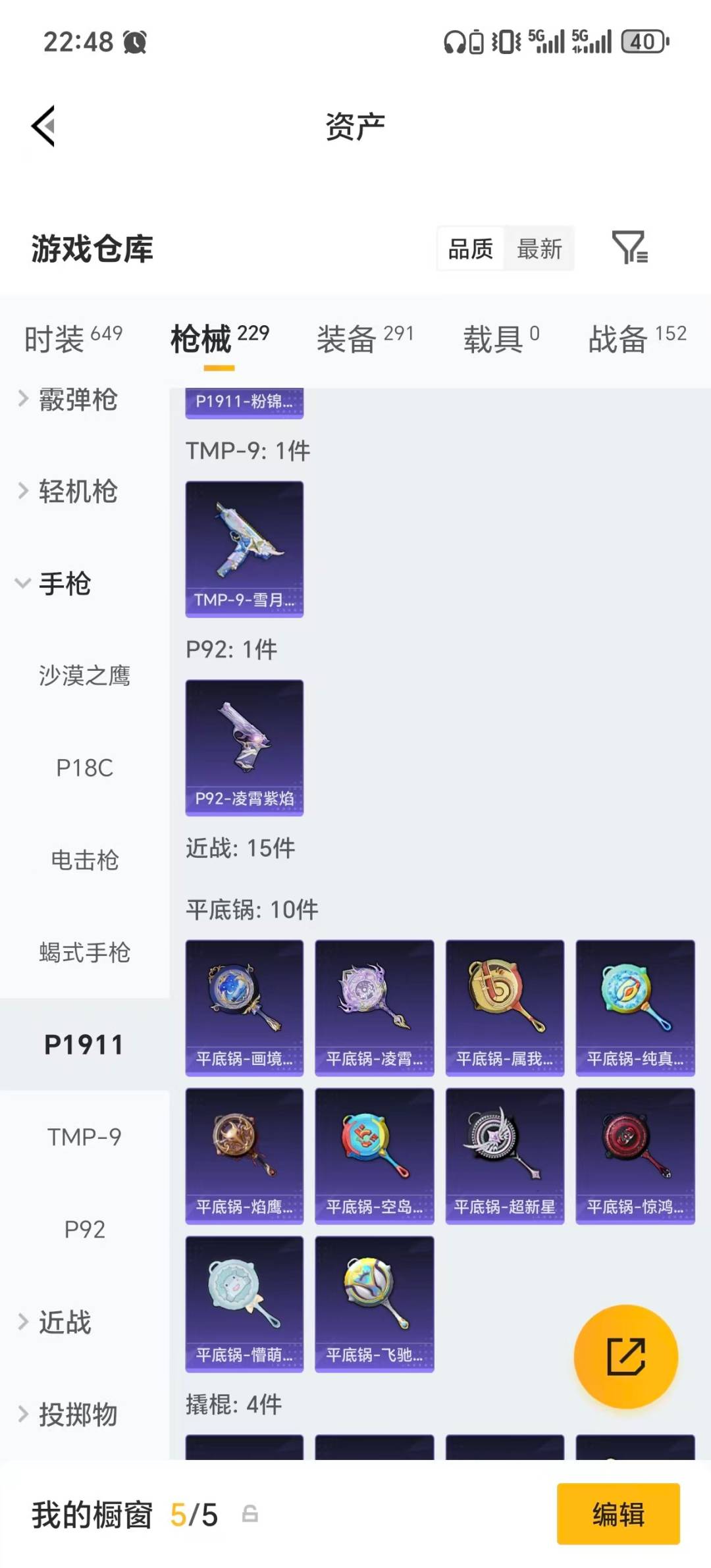The height and width of the screenshot is (1568, 711).
Task: Tap the lock icon next to 我的橱窗 5/5
Action: click(249, 1515)
